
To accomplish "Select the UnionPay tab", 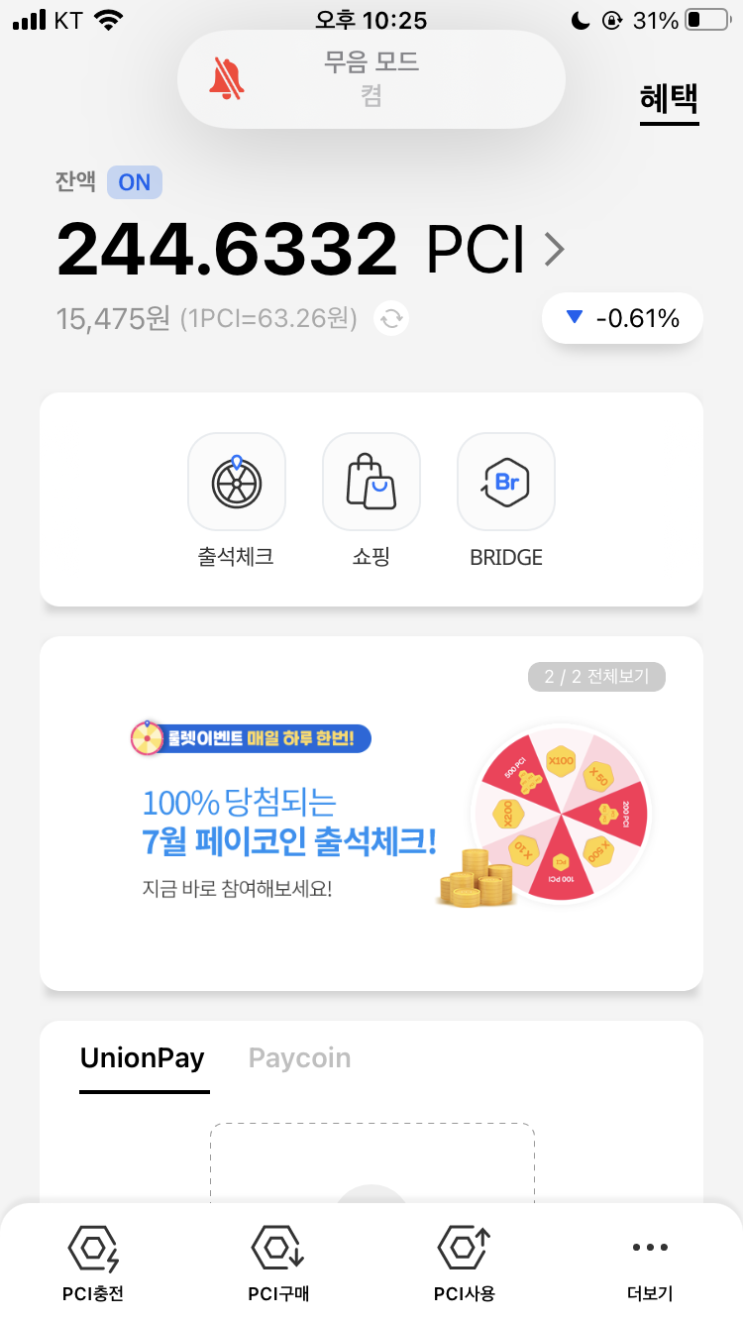I will coord(142,1059).
